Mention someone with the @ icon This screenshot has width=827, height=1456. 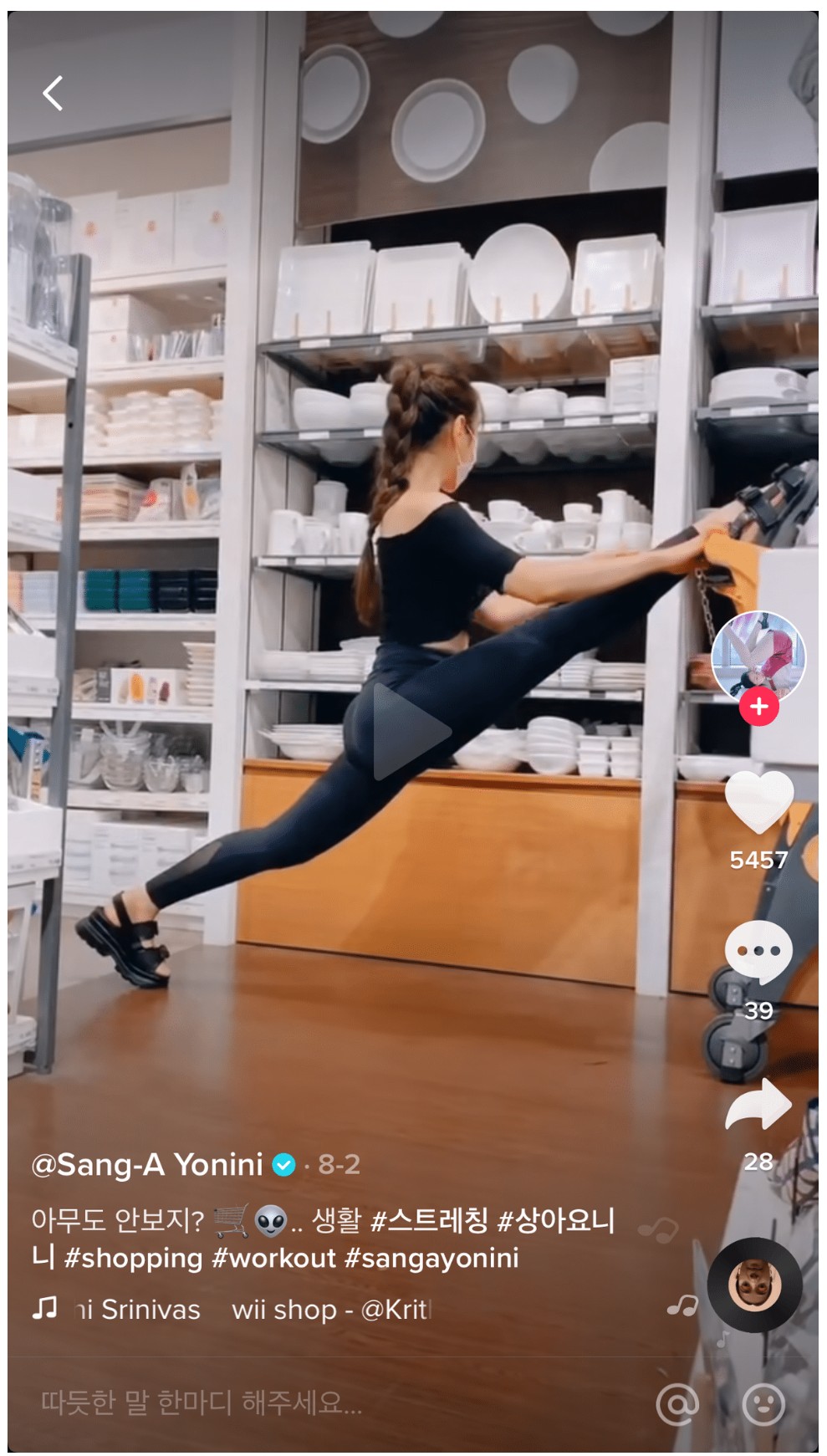click(677, 1403)
